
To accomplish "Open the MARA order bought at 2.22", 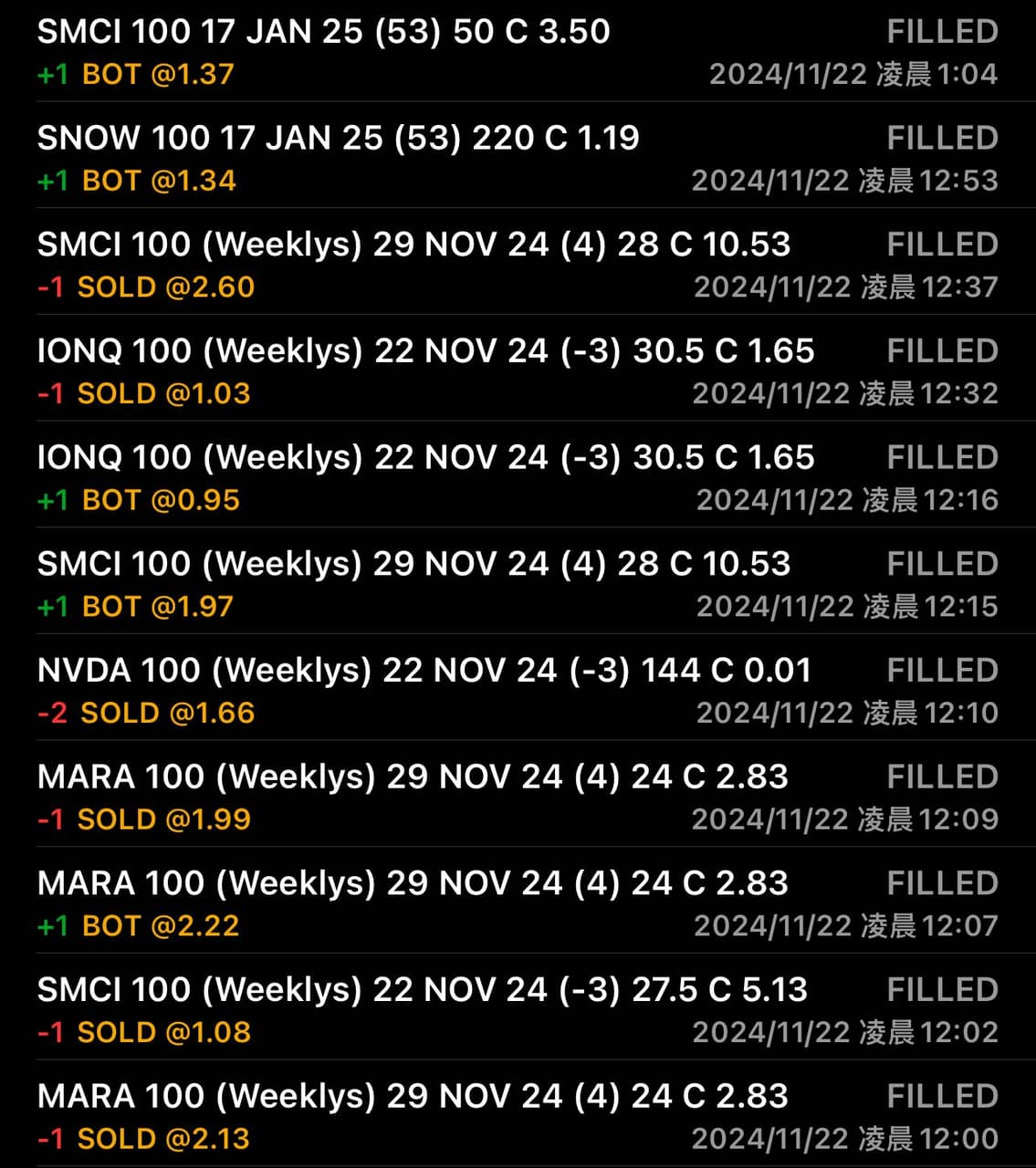I will [x=518, y=904].
